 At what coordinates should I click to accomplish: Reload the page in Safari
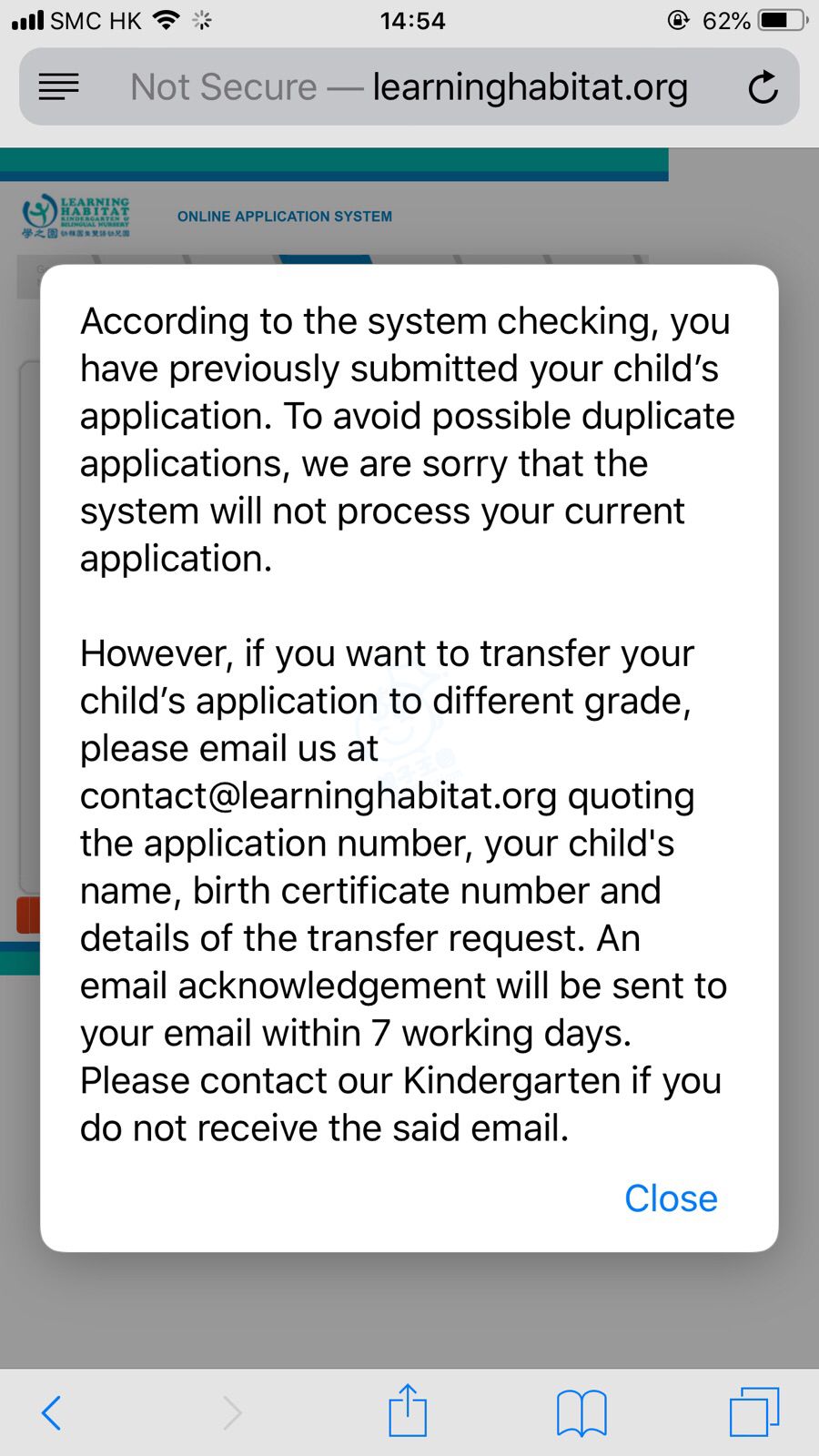[x=763, y=87]
